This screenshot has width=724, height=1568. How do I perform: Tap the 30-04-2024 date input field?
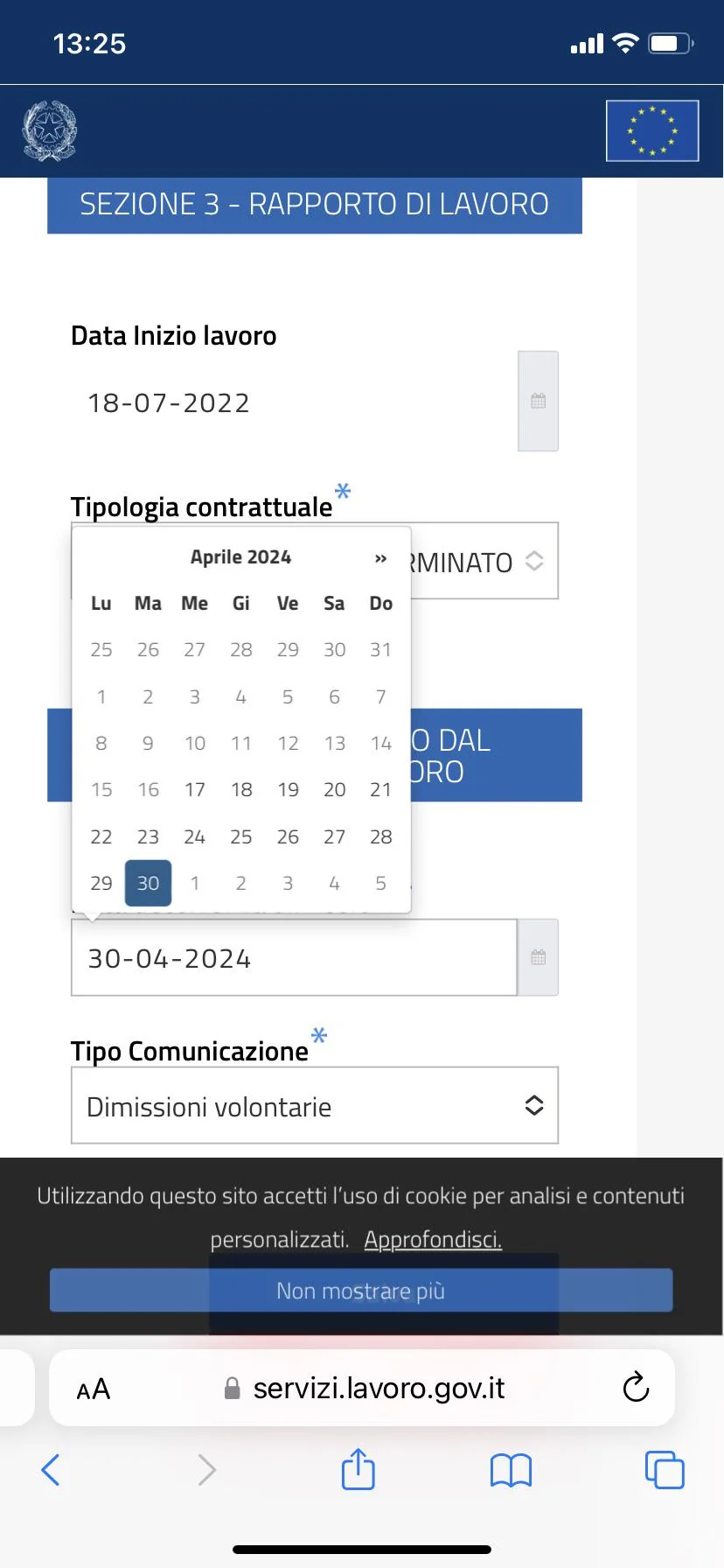pyautogui.click(x=293, y=957)
